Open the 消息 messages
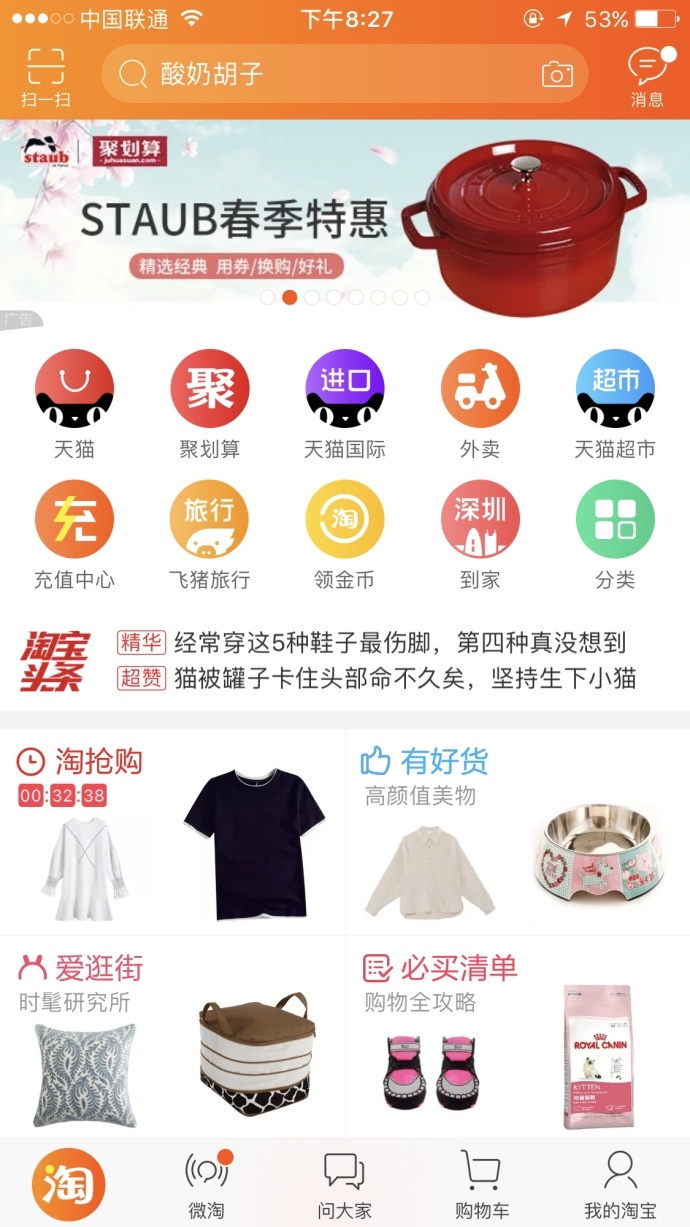This screenshot has height=1227, width=690. pyautogui.click(x=647, y=76)
